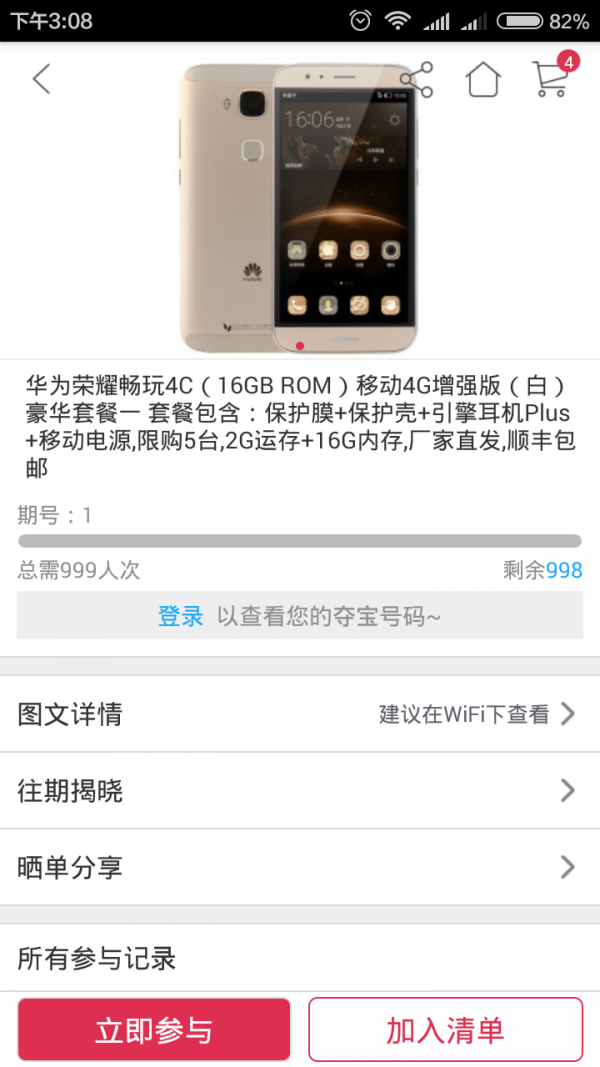Go to the home page icon
The height and width of the screenshot is (1067, 600).
[x=483, y=80]
